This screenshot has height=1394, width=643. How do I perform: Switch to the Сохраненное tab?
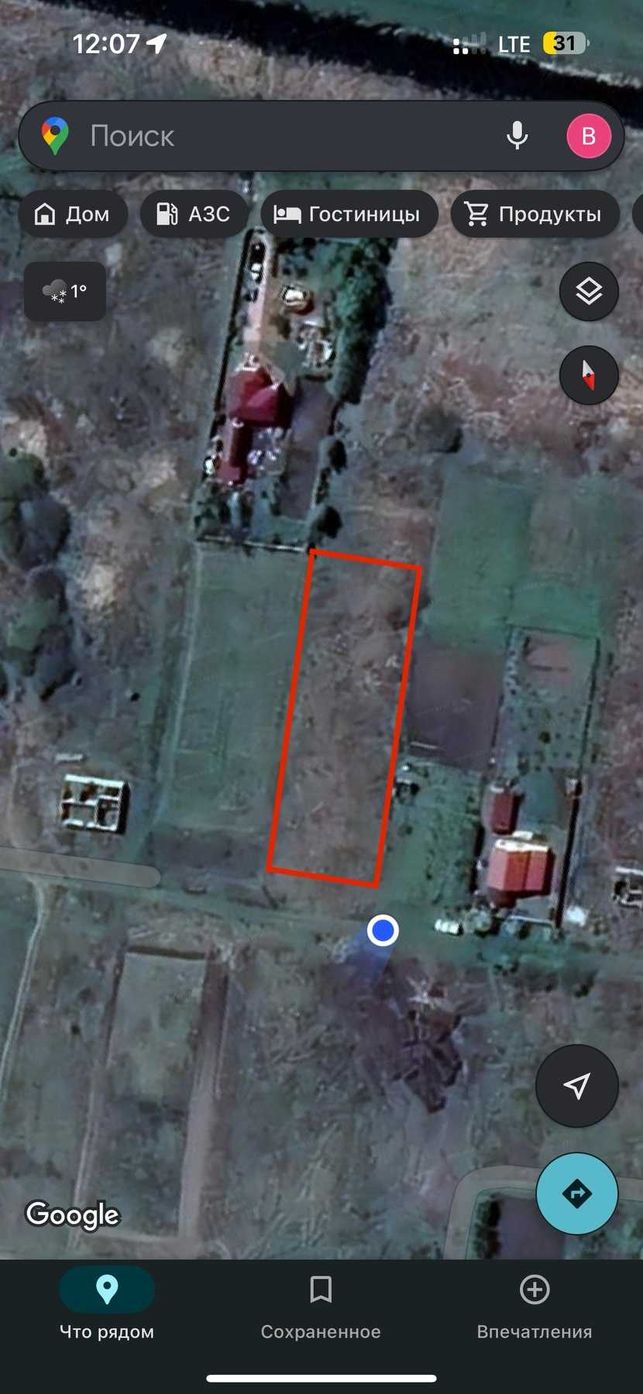tap(321, 1305)
